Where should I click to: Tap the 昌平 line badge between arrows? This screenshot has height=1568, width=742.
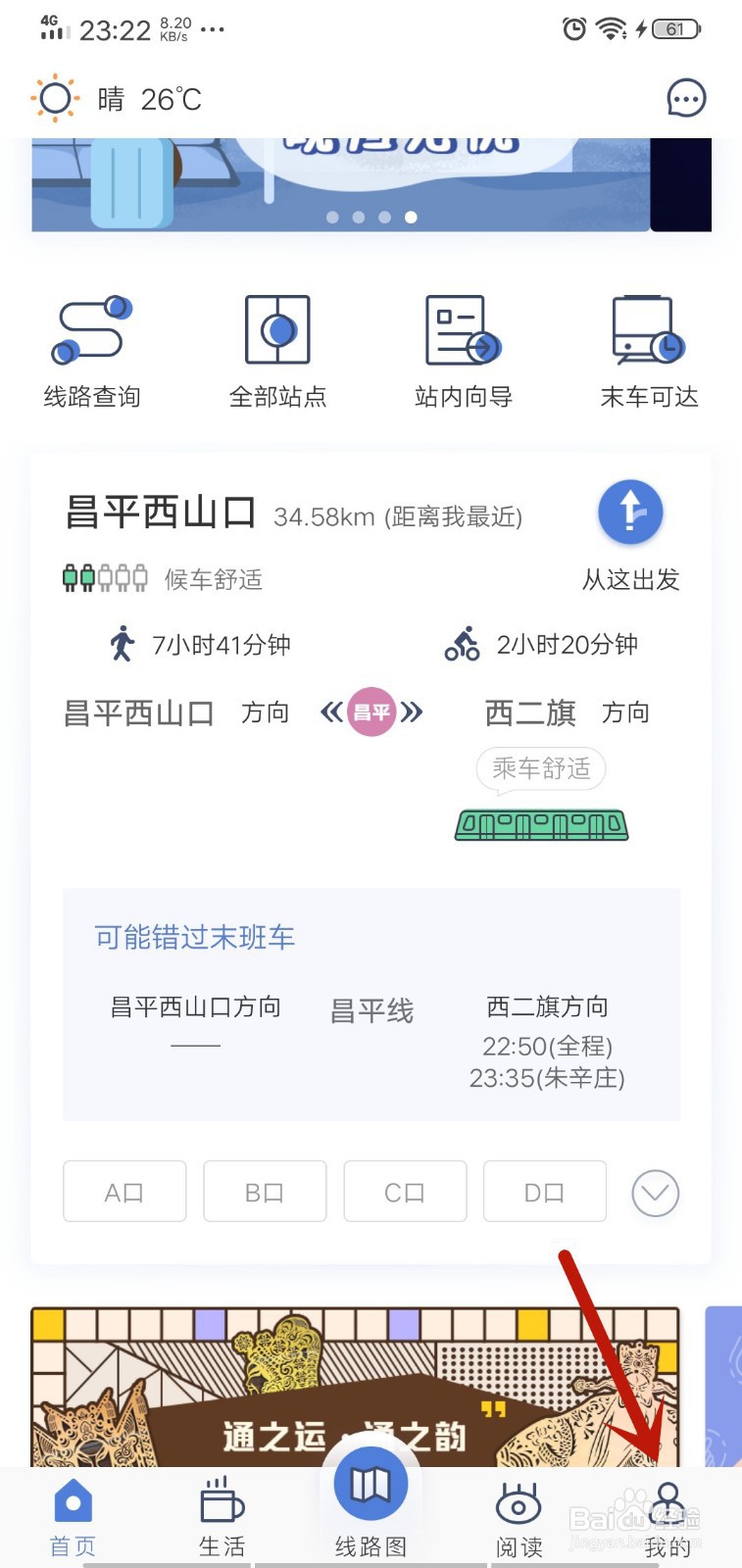tap(371, 712)
